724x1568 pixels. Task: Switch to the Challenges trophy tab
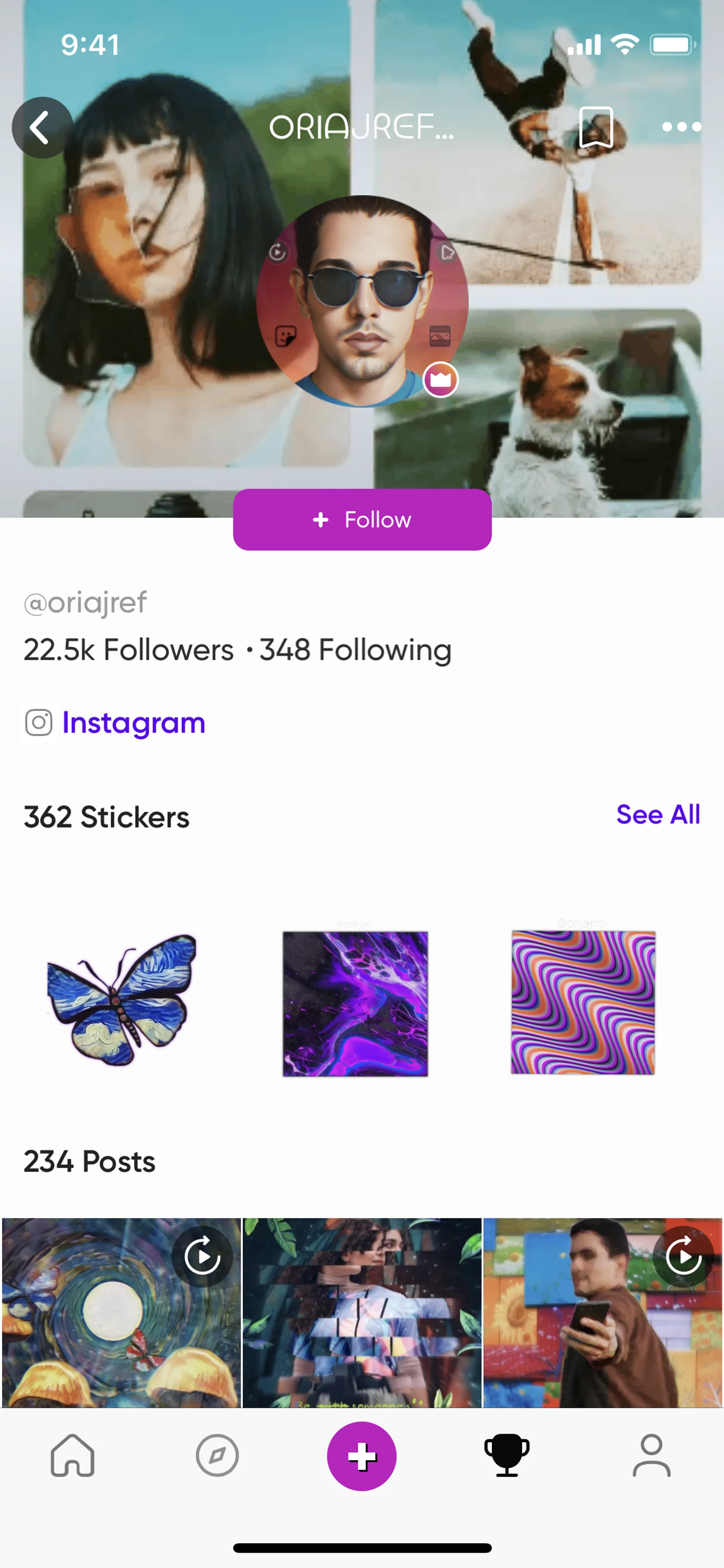[x=506, y=1456]
